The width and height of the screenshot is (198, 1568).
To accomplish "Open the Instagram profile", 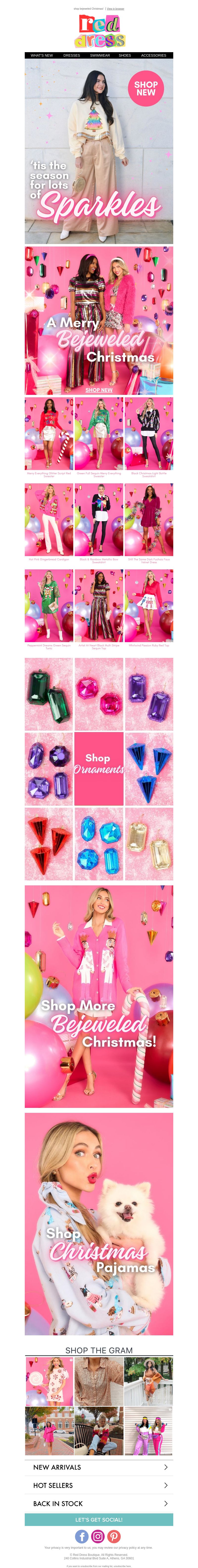I will (98, 1536).
